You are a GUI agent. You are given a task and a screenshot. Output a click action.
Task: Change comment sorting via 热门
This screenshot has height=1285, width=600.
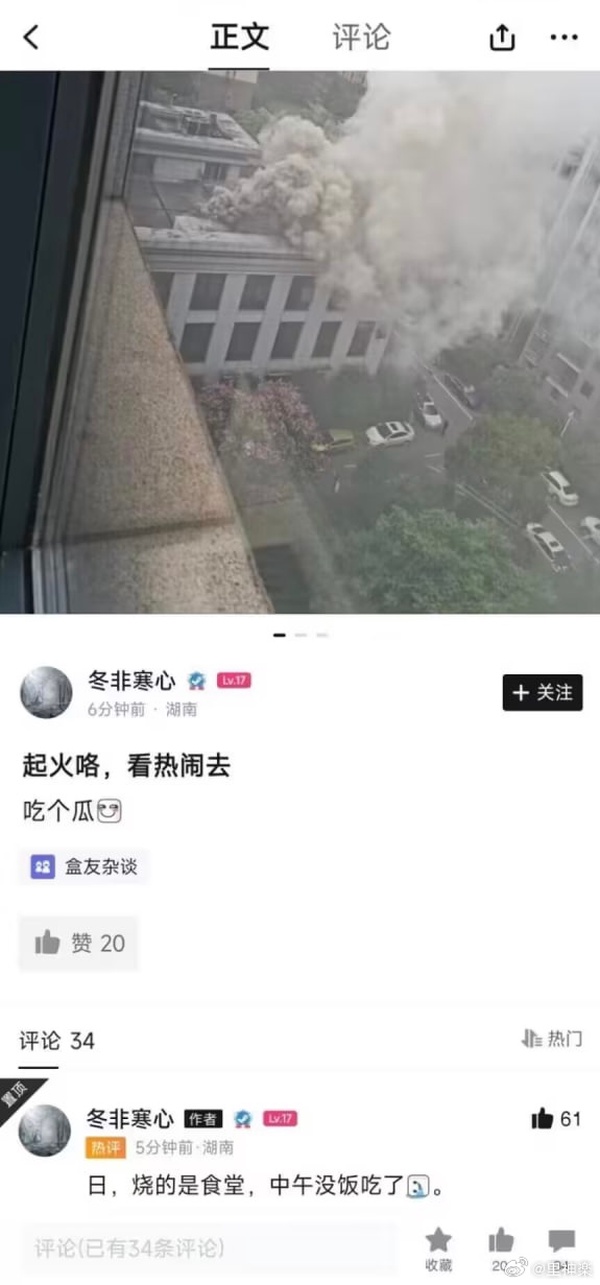pos(552,1039)
